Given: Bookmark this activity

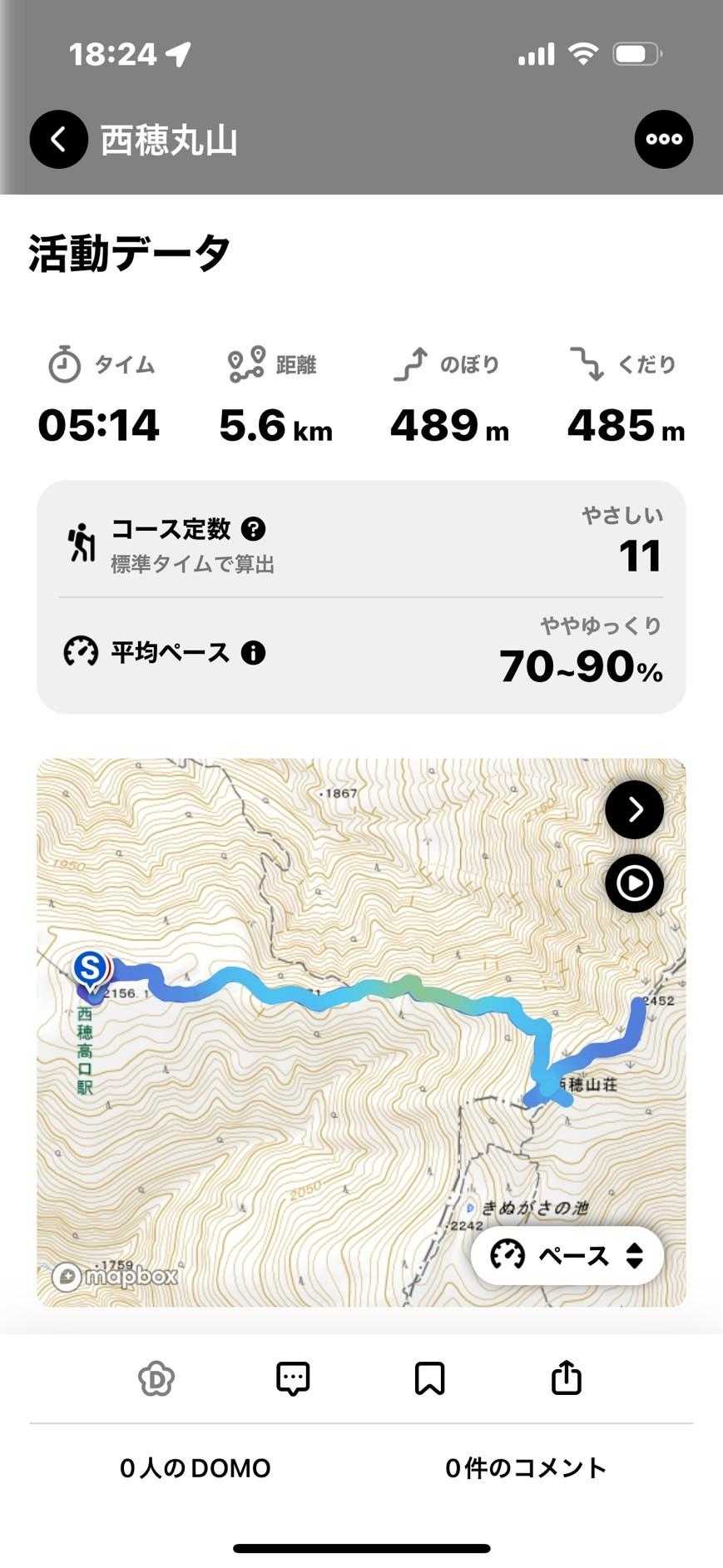Looking at the screenshot, I should [x=429, y=1378].
